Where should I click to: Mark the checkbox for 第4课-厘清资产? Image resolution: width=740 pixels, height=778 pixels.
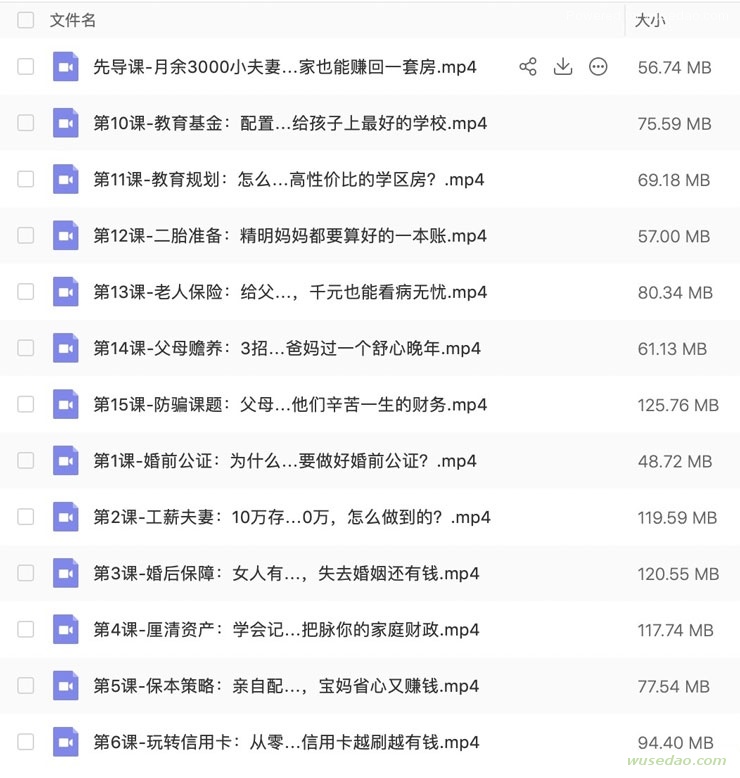[26, 630]
